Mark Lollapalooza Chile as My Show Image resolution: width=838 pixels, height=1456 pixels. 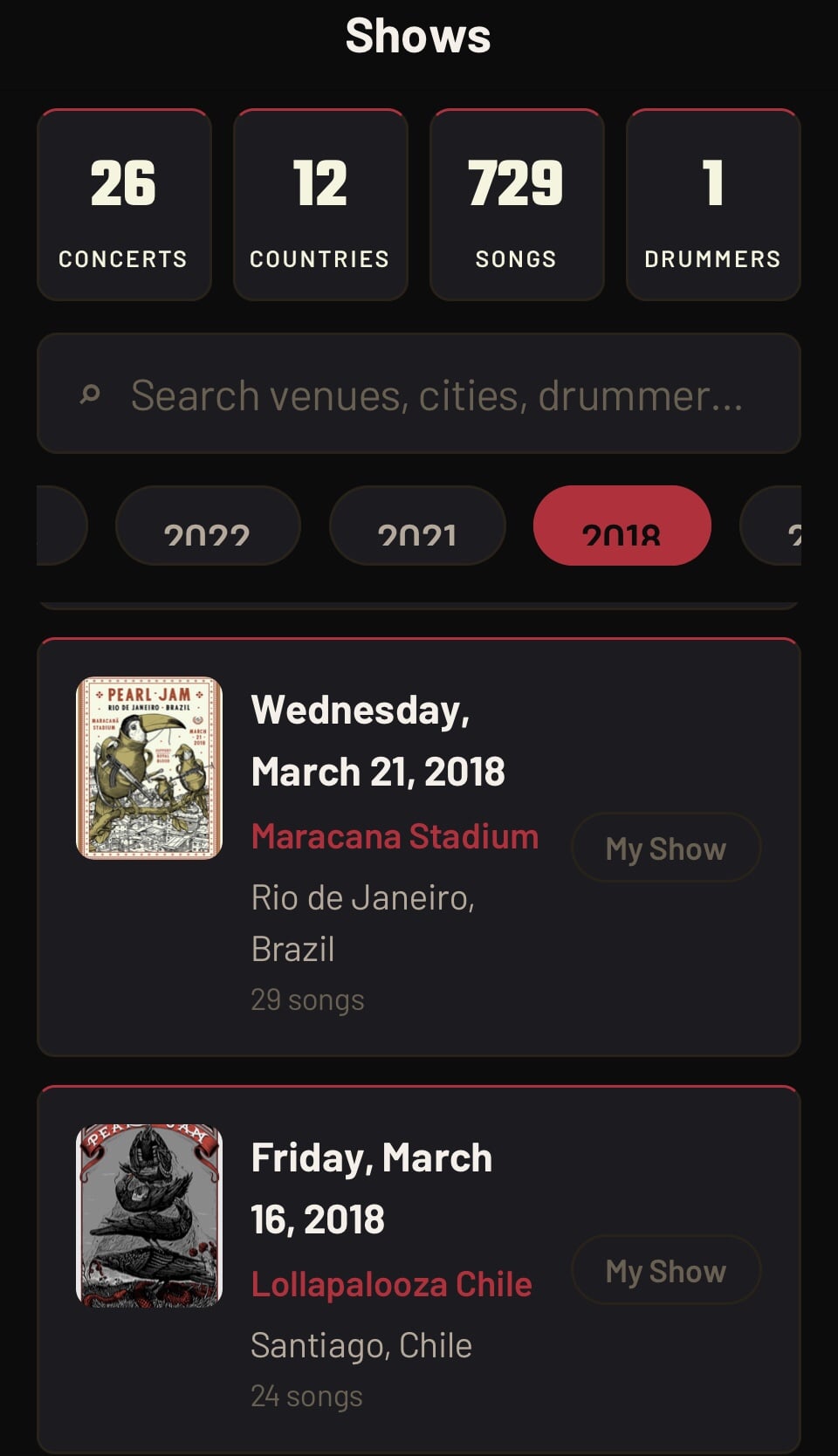coord(665,1270)
